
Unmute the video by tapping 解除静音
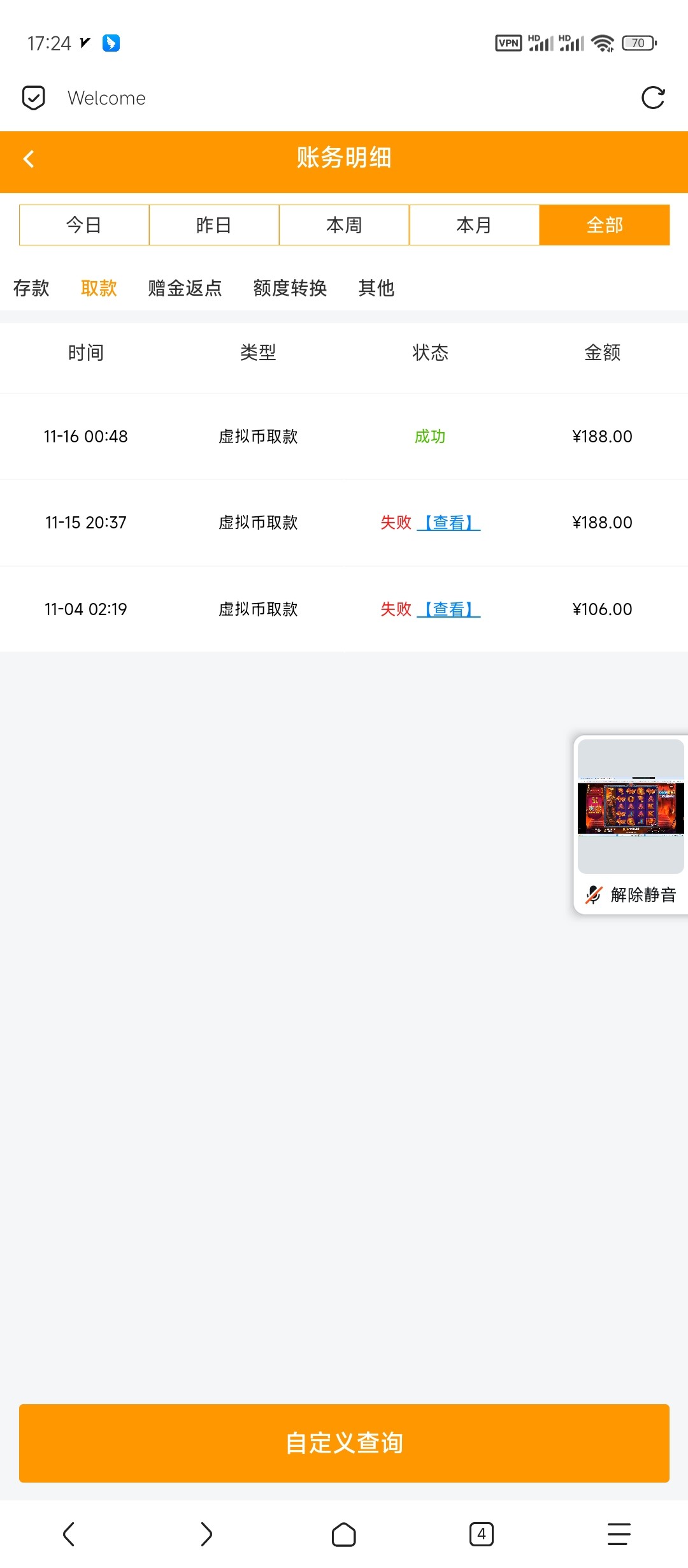click(642, 895)
